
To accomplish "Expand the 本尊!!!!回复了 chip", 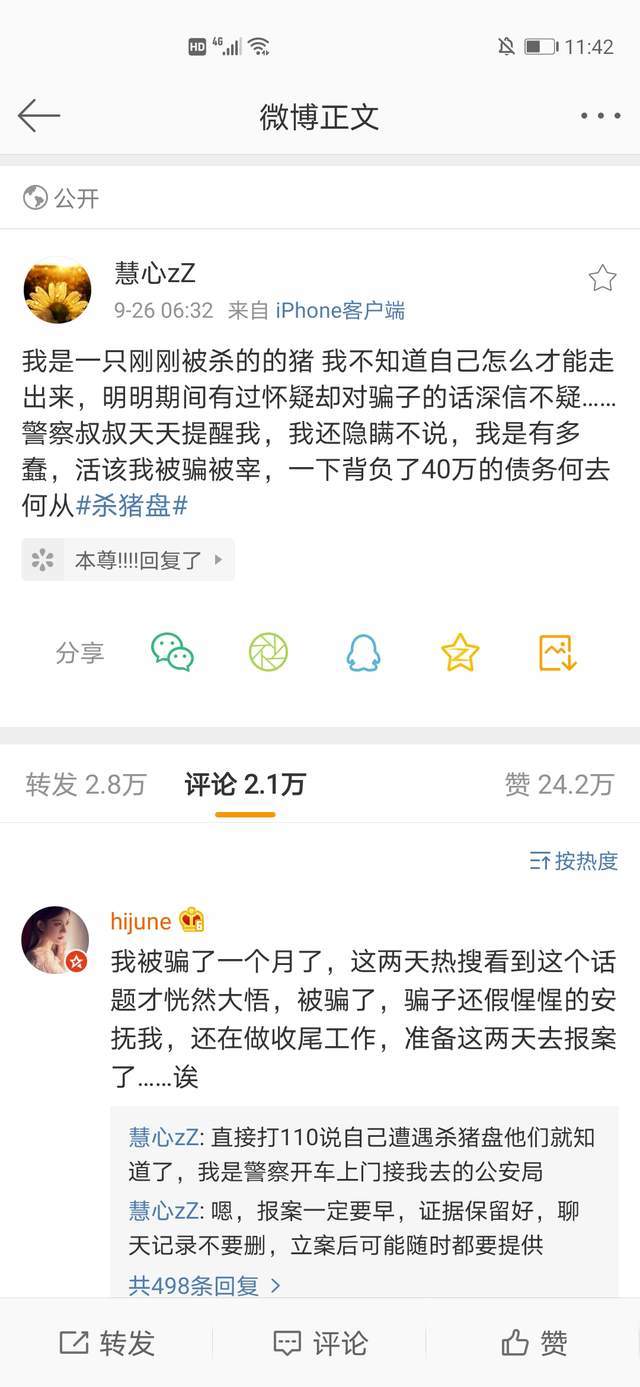I will [128, 560].
